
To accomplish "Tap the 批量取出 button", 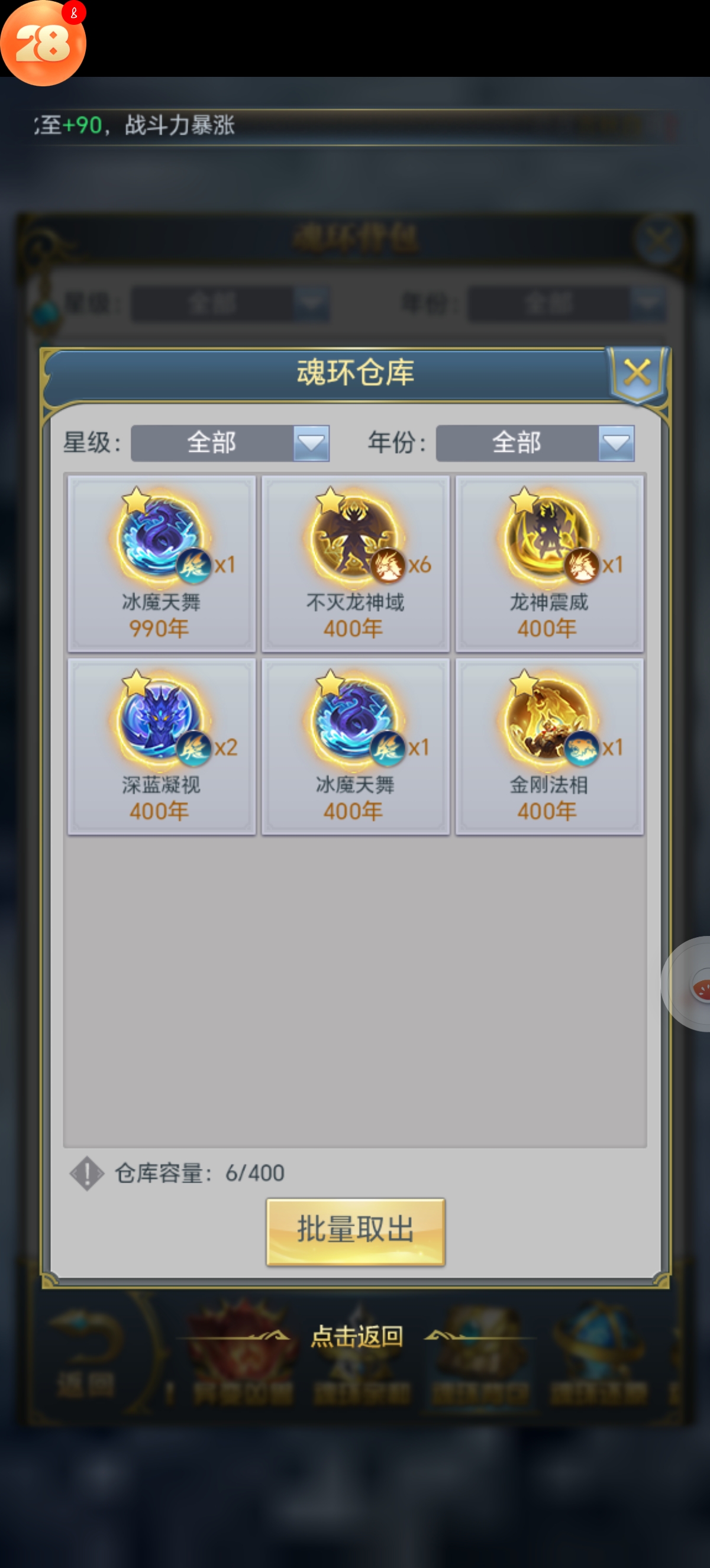I will 355,1232.
